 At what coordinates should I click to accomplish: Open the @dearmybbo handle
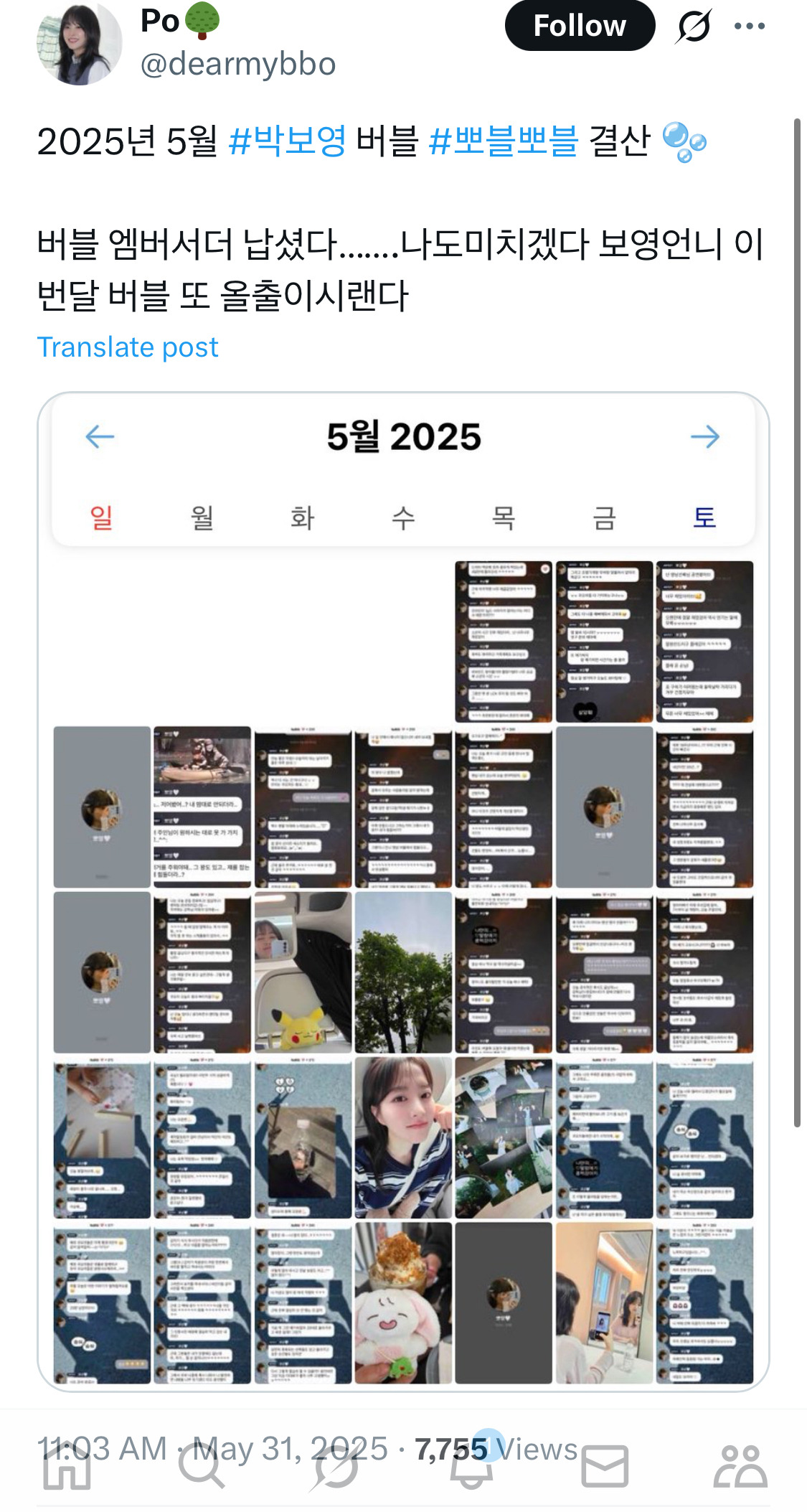click(x=238, y=65)
